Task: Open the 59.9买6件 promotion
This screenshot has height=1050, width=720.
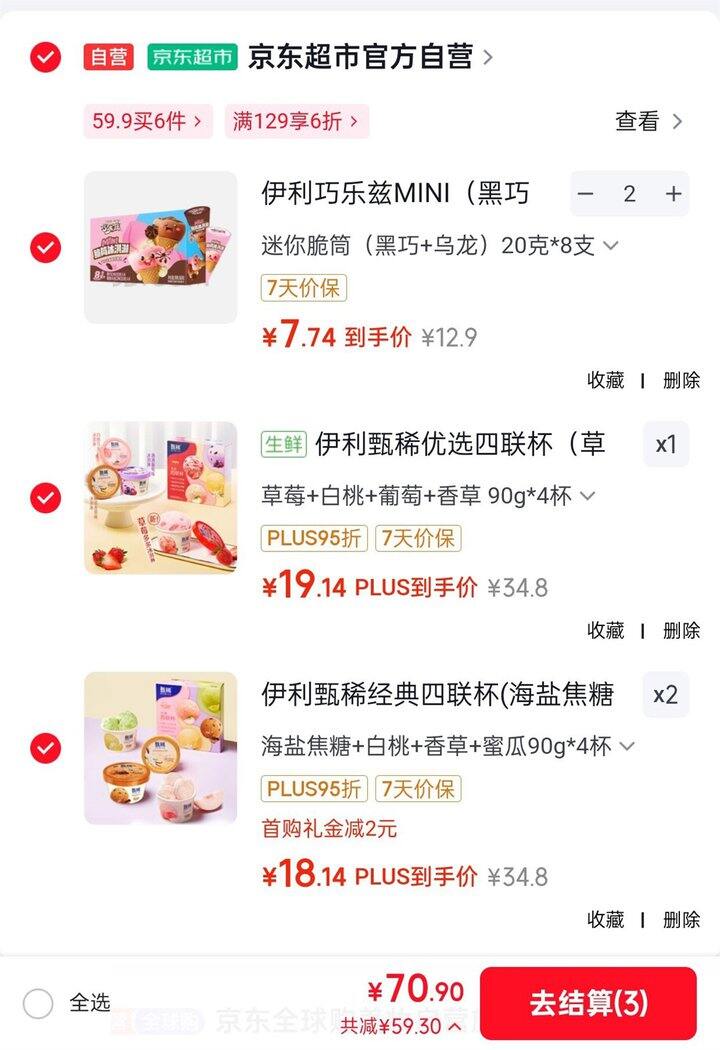Action: coord(147,122)
